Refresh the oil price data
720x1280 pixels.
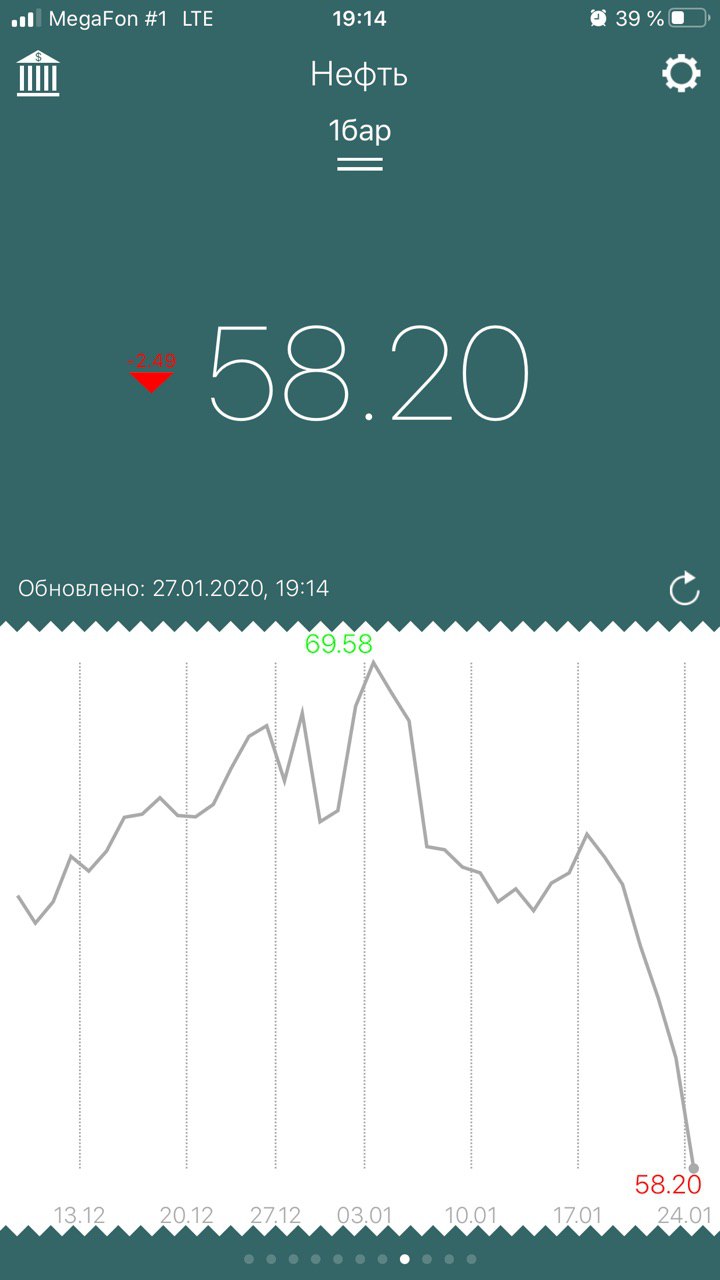pyautogui.click(x=684, y=589)
